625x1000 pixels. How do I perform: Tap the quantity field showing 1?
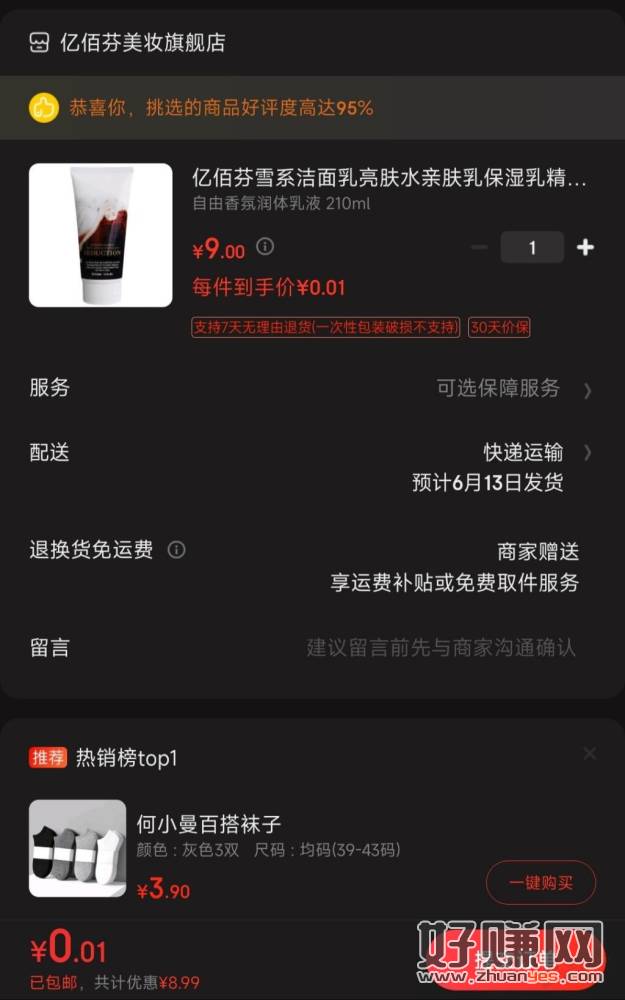tap(532, 247)
